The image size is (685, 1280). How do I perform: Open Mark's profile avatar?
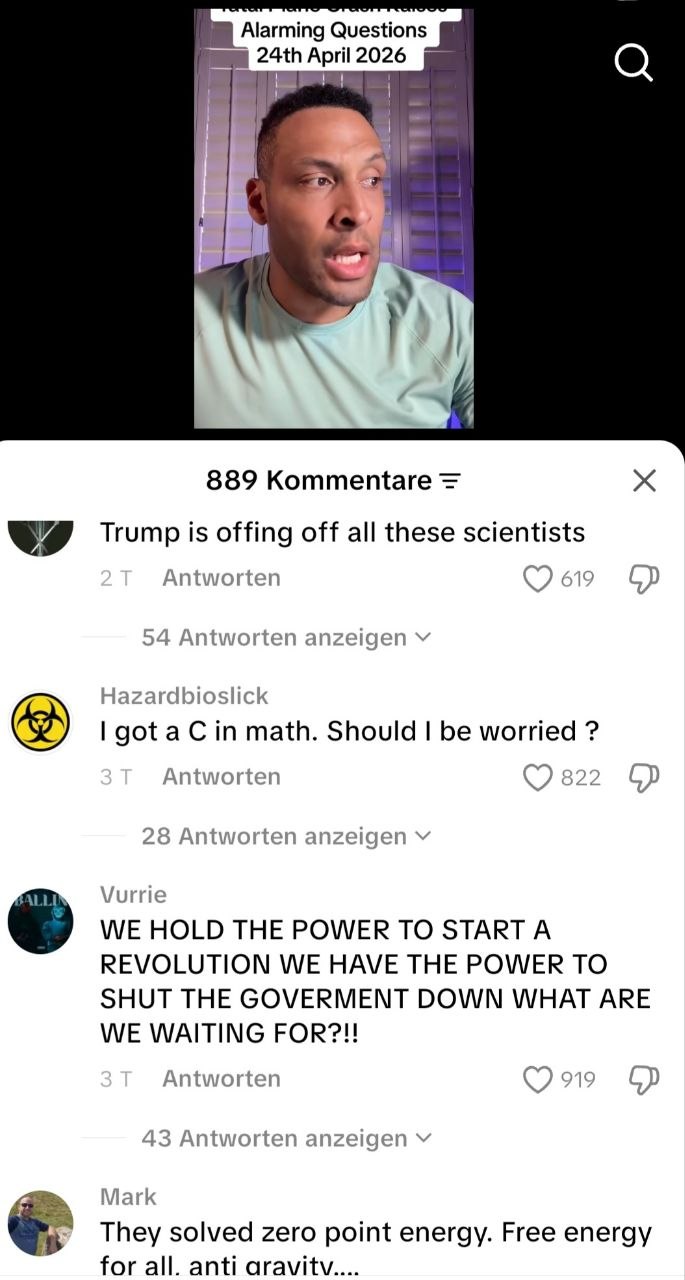point(41,1223)
